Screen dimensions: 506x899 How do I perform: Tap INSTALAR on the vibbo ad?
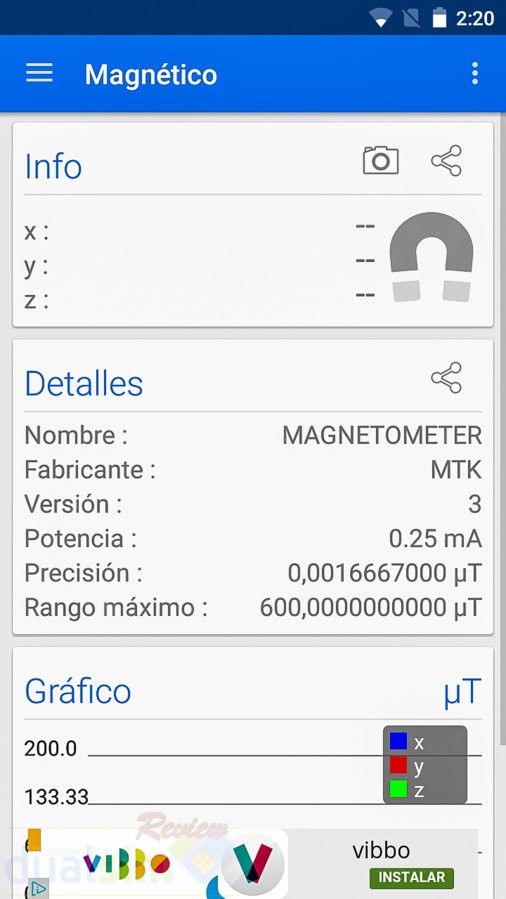pos(411,877)
